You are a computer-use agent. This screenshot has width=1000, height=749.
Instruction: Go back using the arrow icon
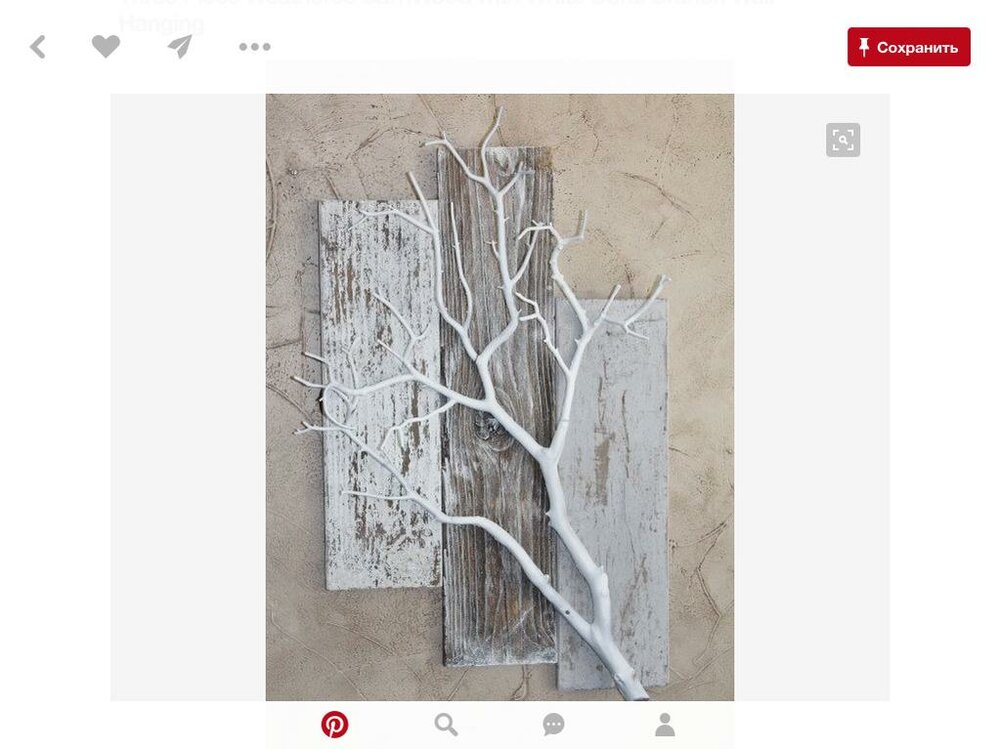38,47
